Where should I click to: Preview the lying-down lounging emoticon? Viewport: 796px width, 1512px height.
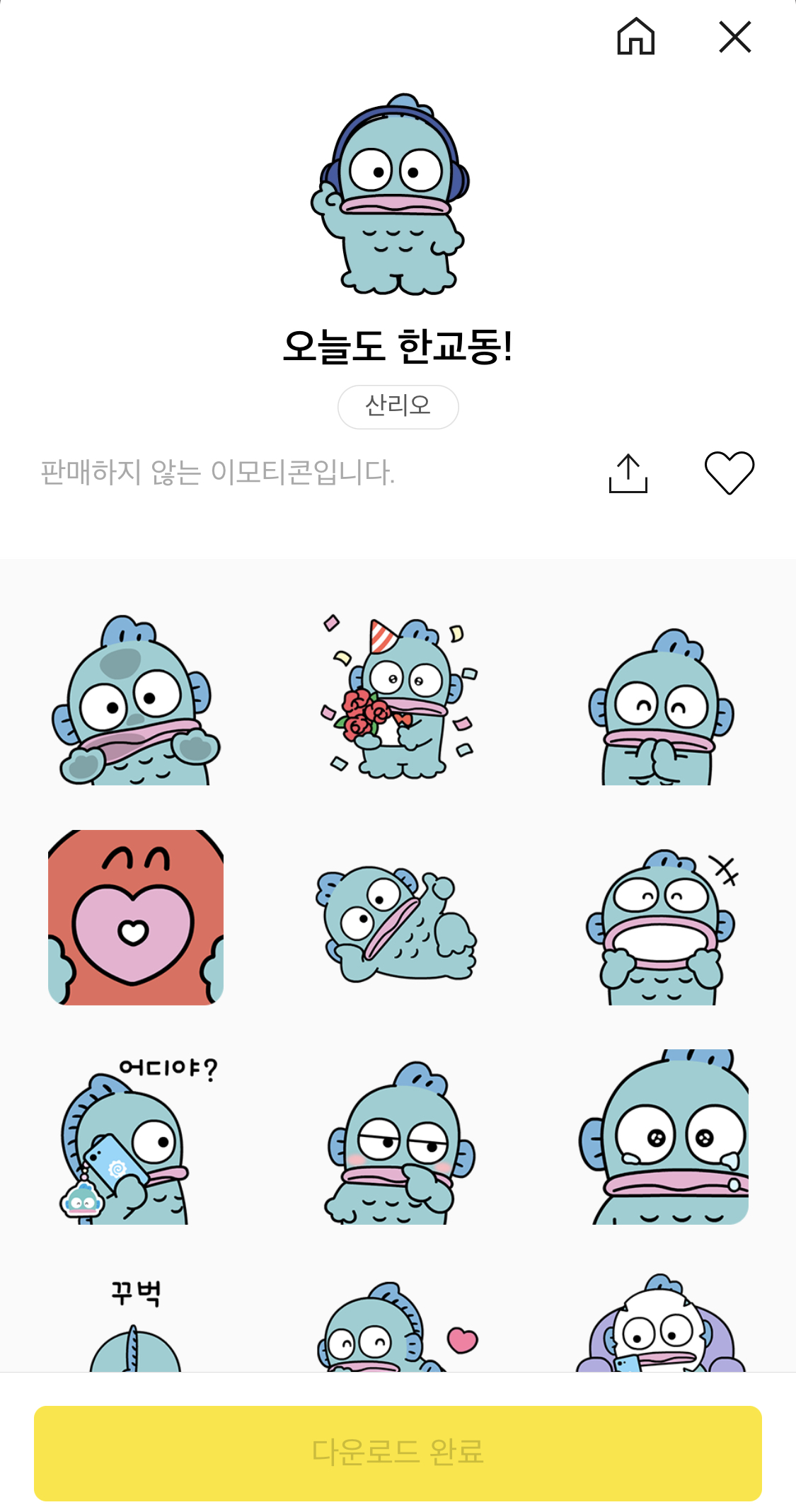(x=398, y=918)
